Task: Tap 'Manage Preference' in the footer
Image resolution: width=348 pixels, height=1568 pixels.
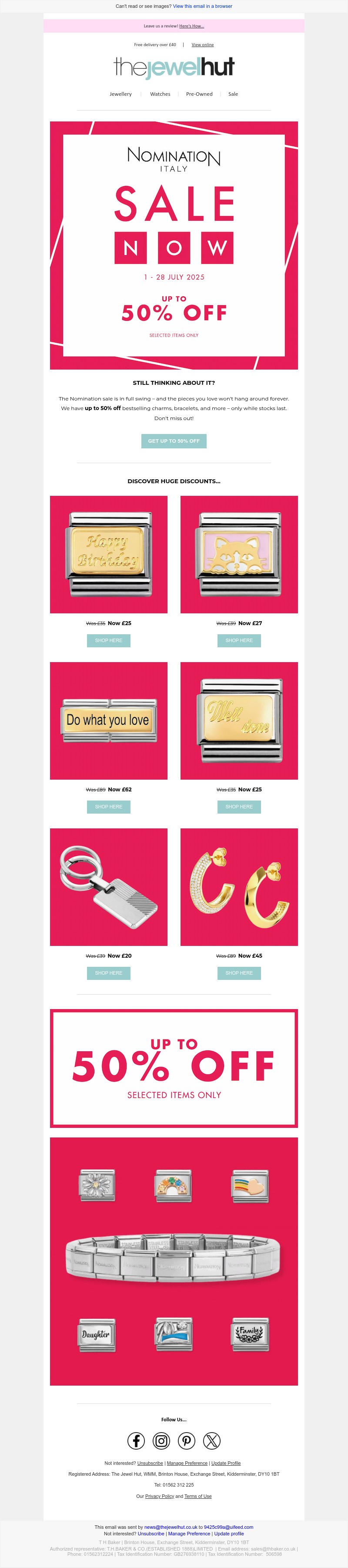Action: tap(187, 1463)
